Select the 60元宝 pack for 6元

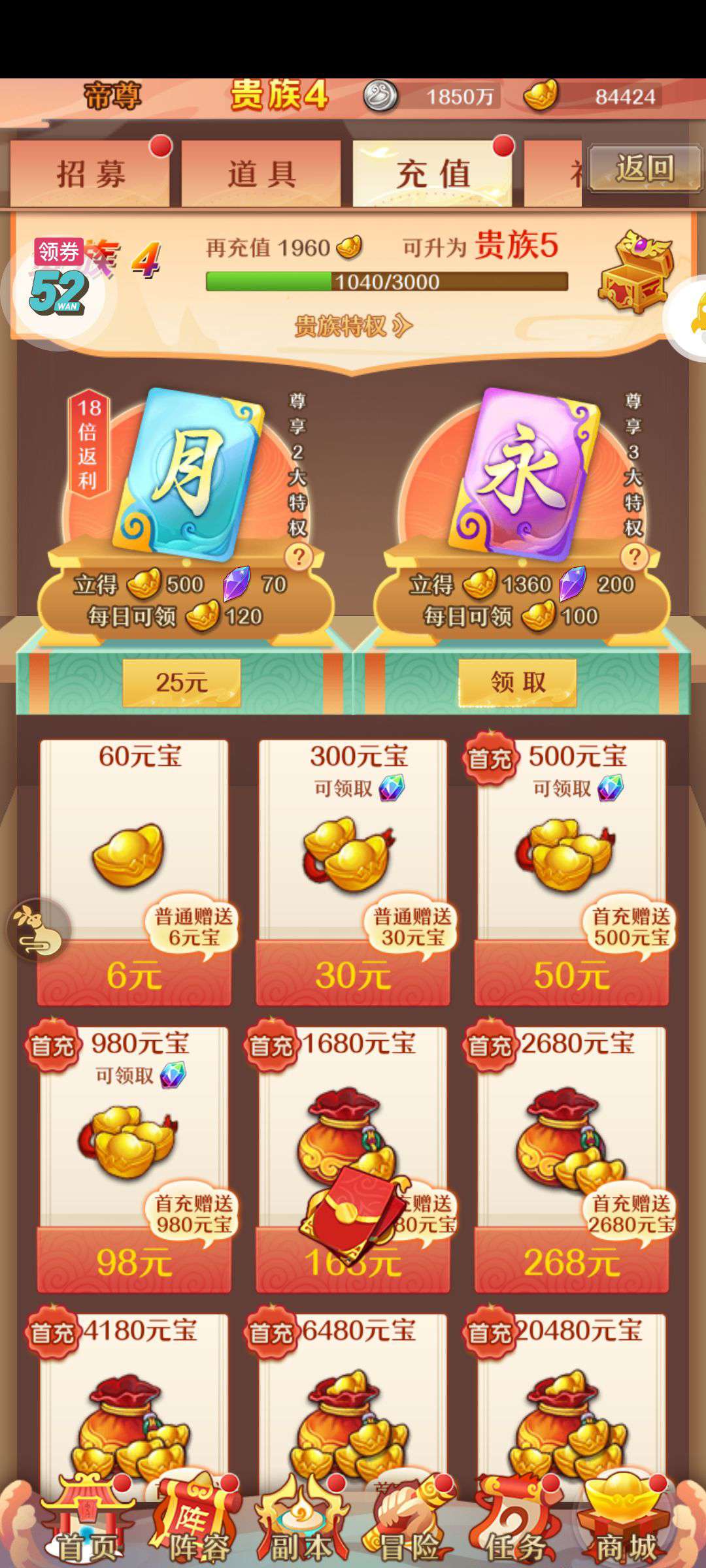(x=134, y=872)
